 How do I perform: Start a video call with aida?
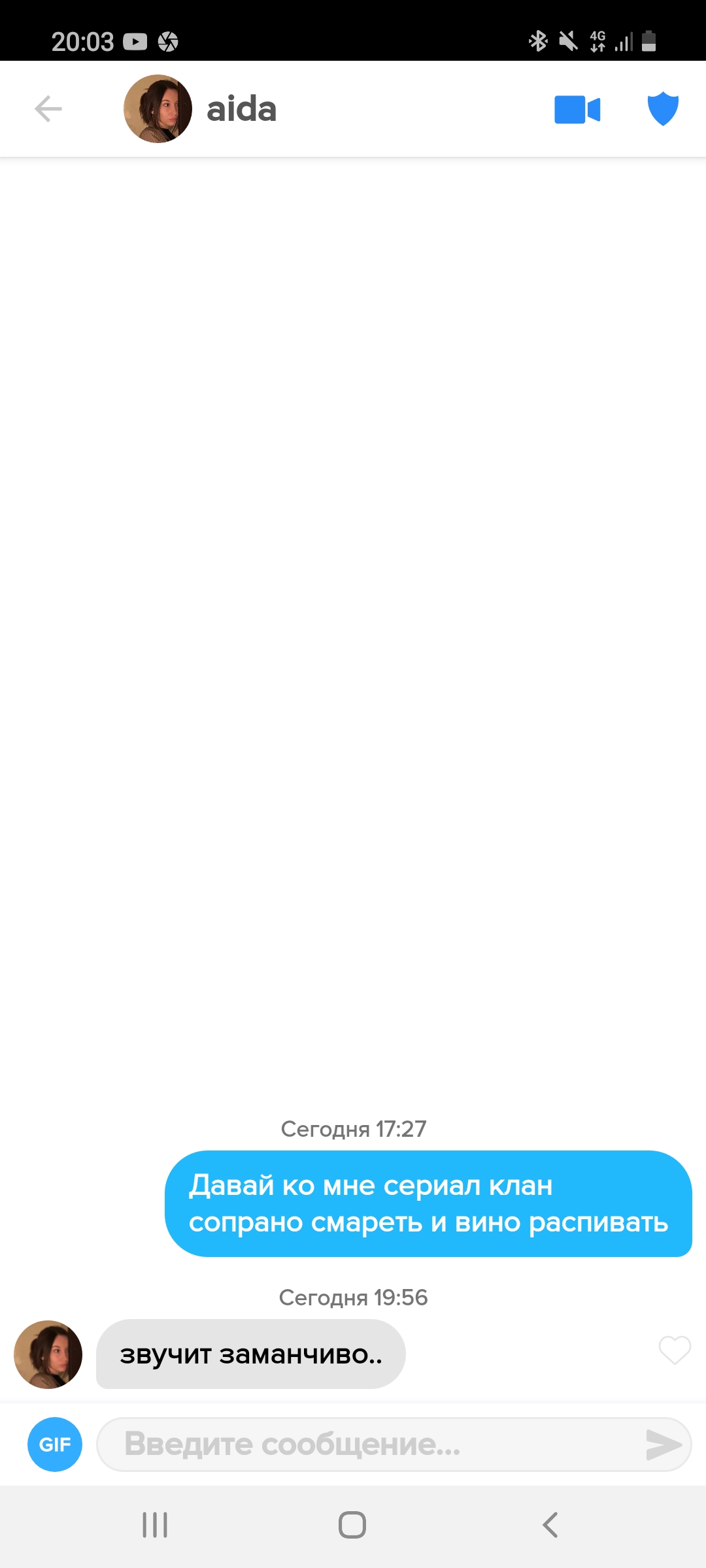[577, 109]
